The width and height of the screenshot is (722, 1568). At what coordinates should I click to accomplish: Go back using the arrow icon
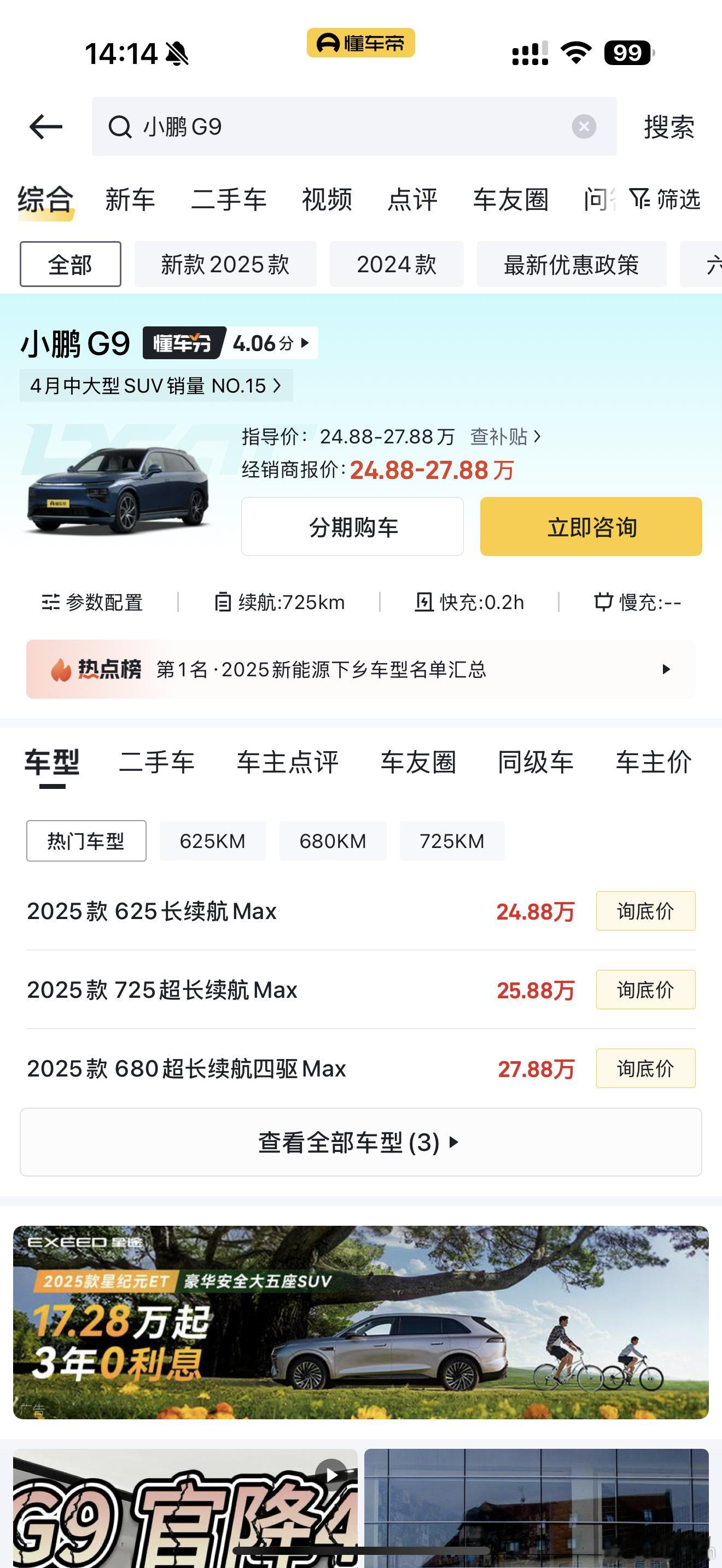(x=45, y=127)
